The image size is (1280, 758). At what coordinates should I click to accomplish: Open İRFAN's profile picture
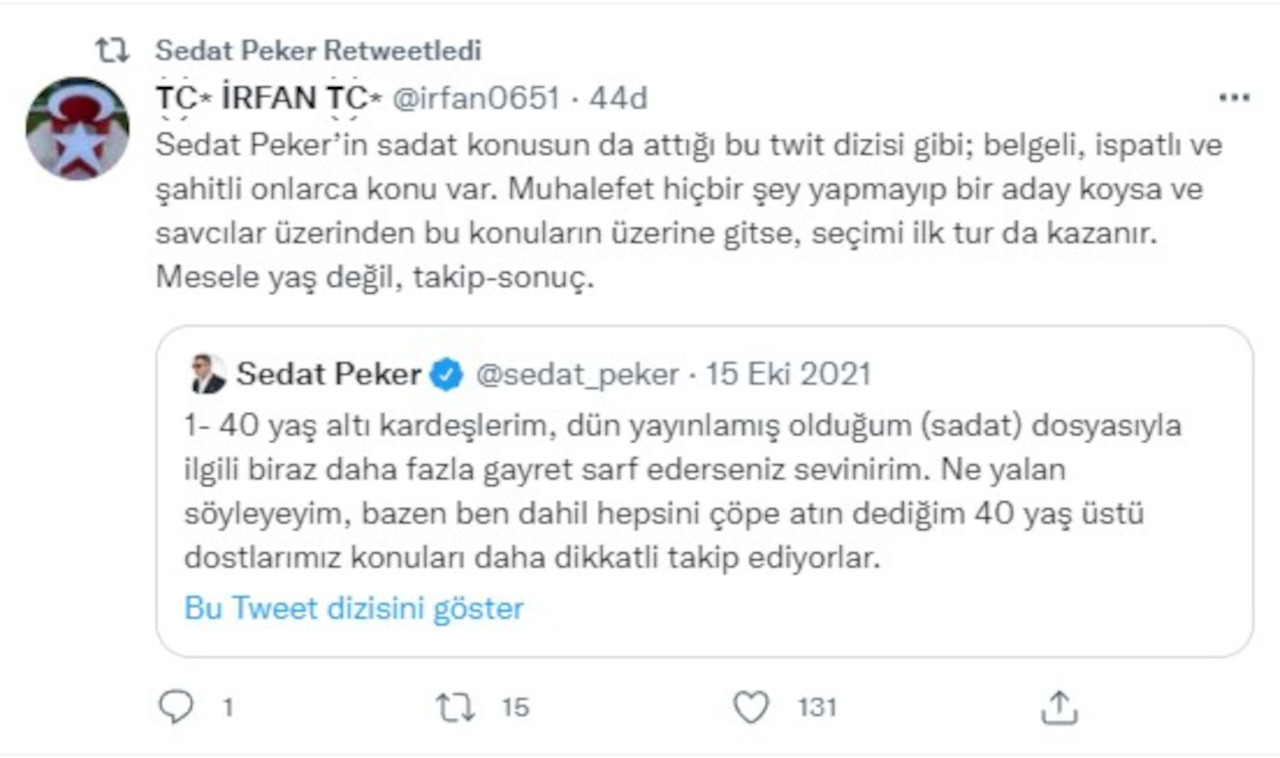pyautogui.click(x=77, y=129)
